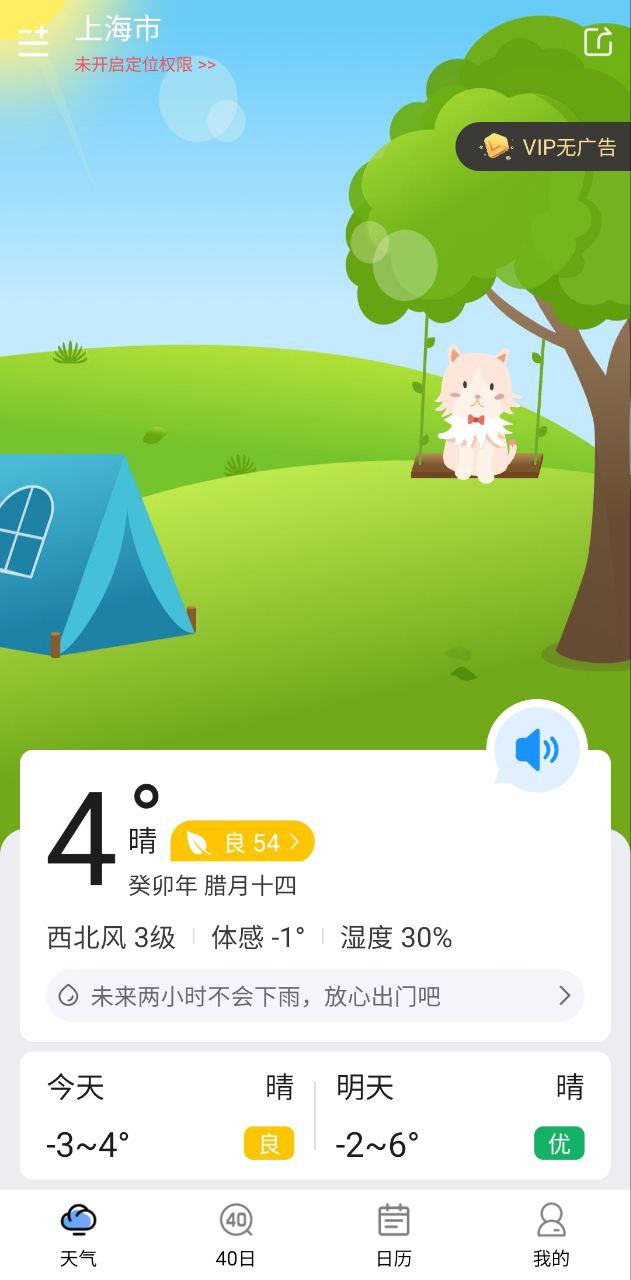Switch to the 40日 forecast tab
This screenshot has width=631, height=1280.
(x=236, y=1235)
